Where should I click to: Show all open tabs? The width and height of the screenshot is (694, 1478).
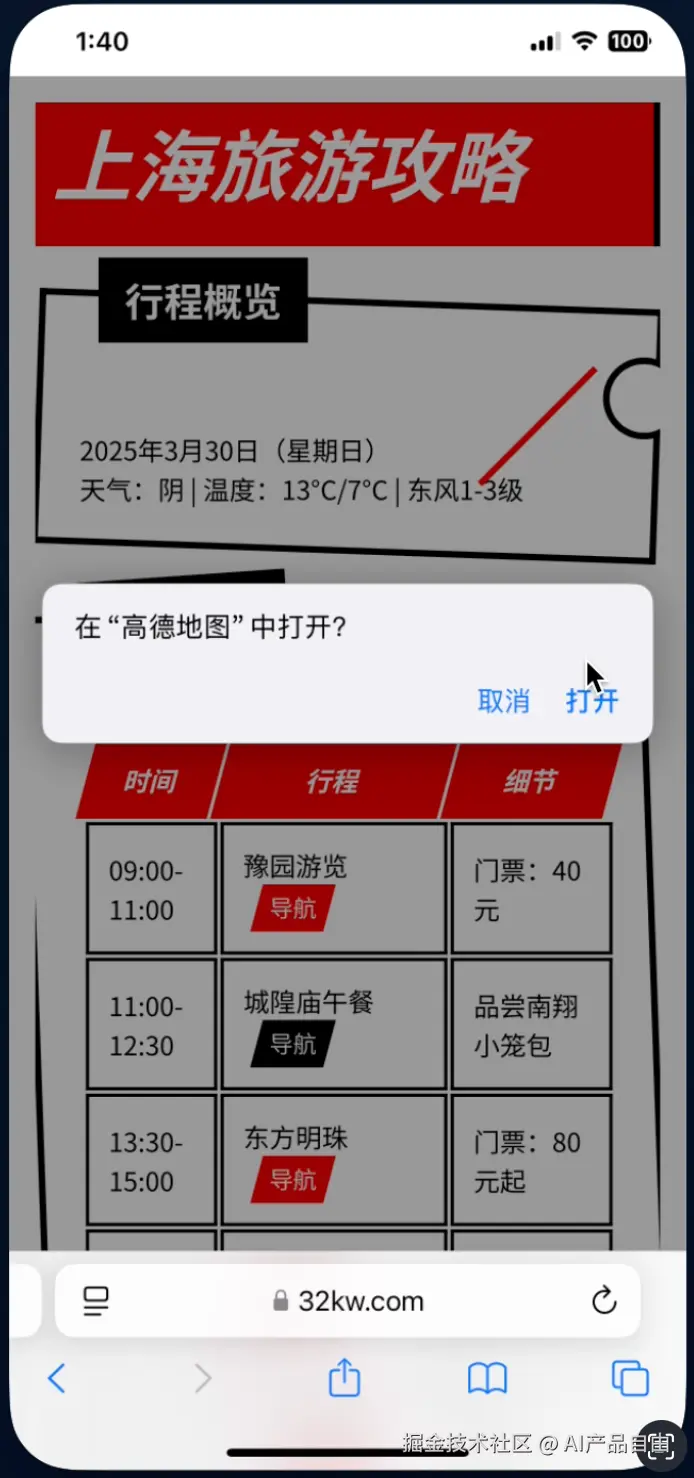coord(630,1379)
